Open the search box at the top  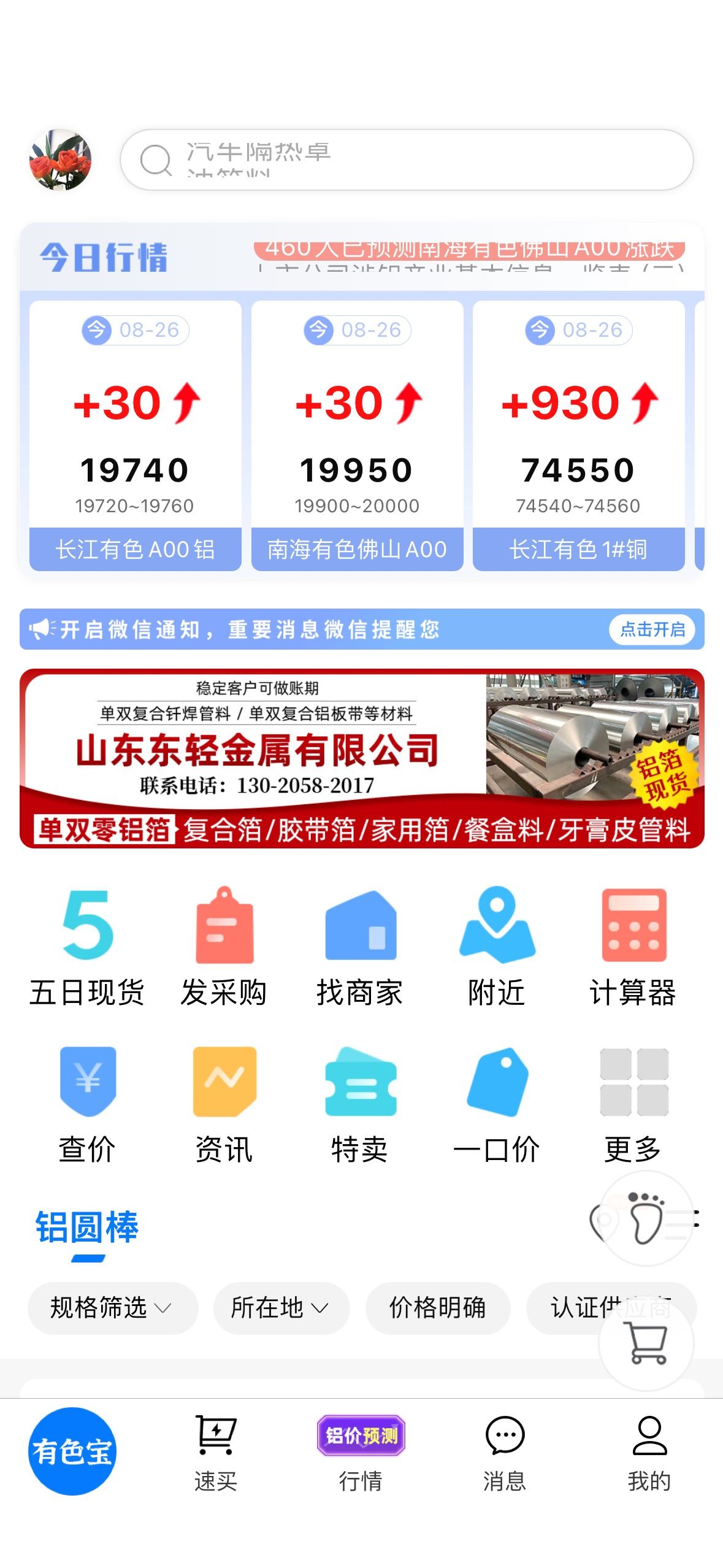[407, 159]
